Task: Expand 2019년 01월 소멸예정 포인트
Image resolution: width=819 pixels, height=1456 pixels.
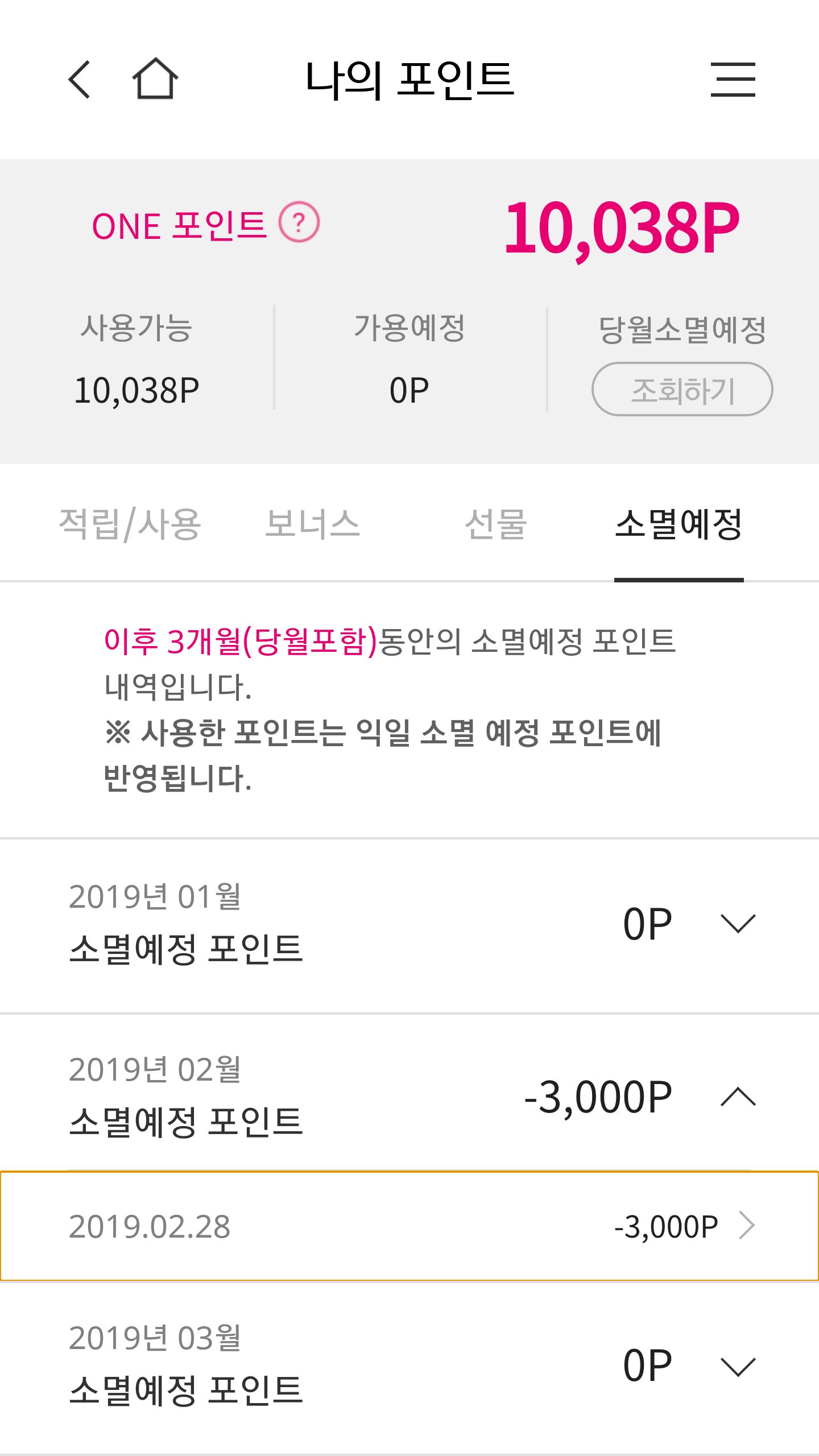Action: [738, 924]
